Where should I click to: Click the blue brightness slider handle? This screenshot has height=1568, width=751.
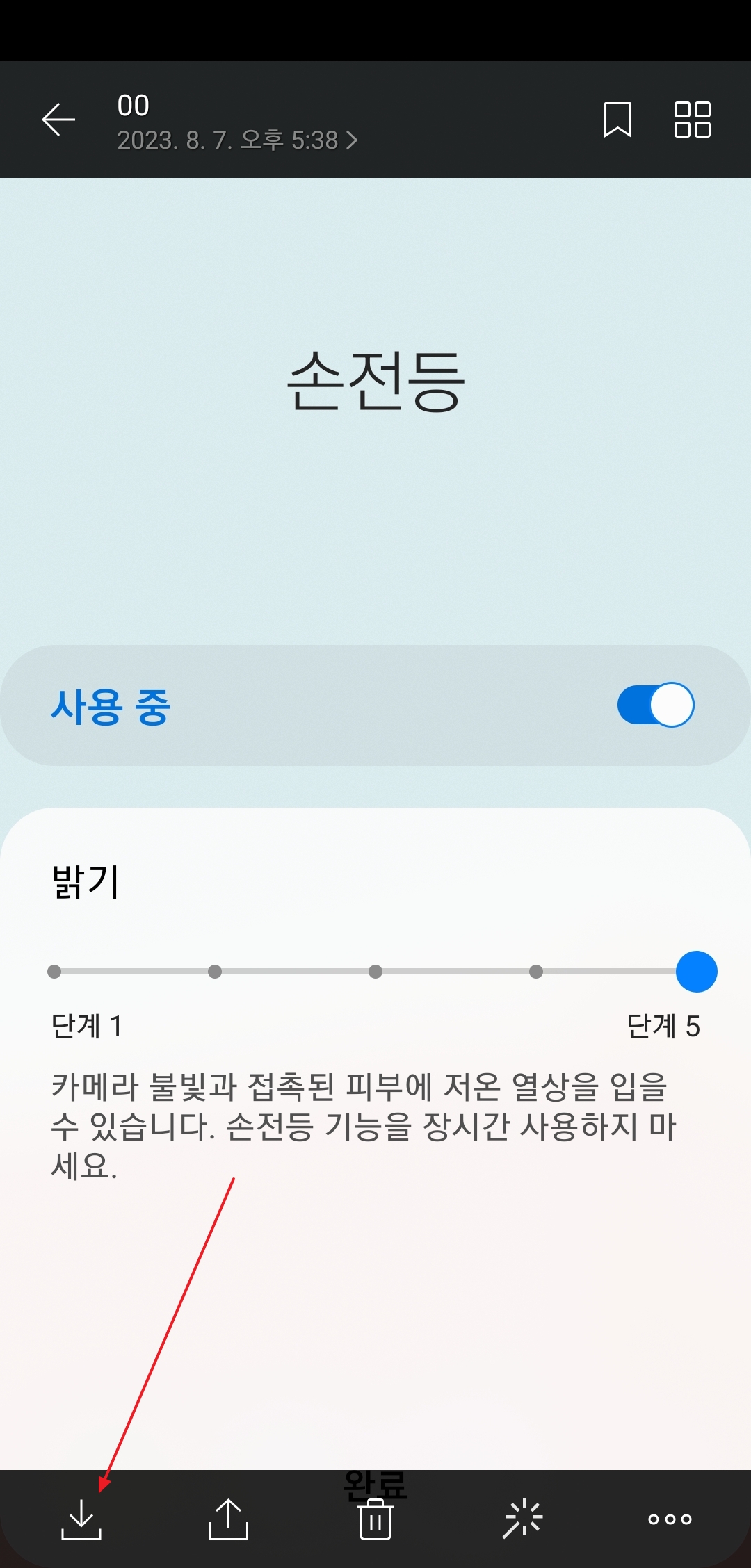[x=696, y=972]
